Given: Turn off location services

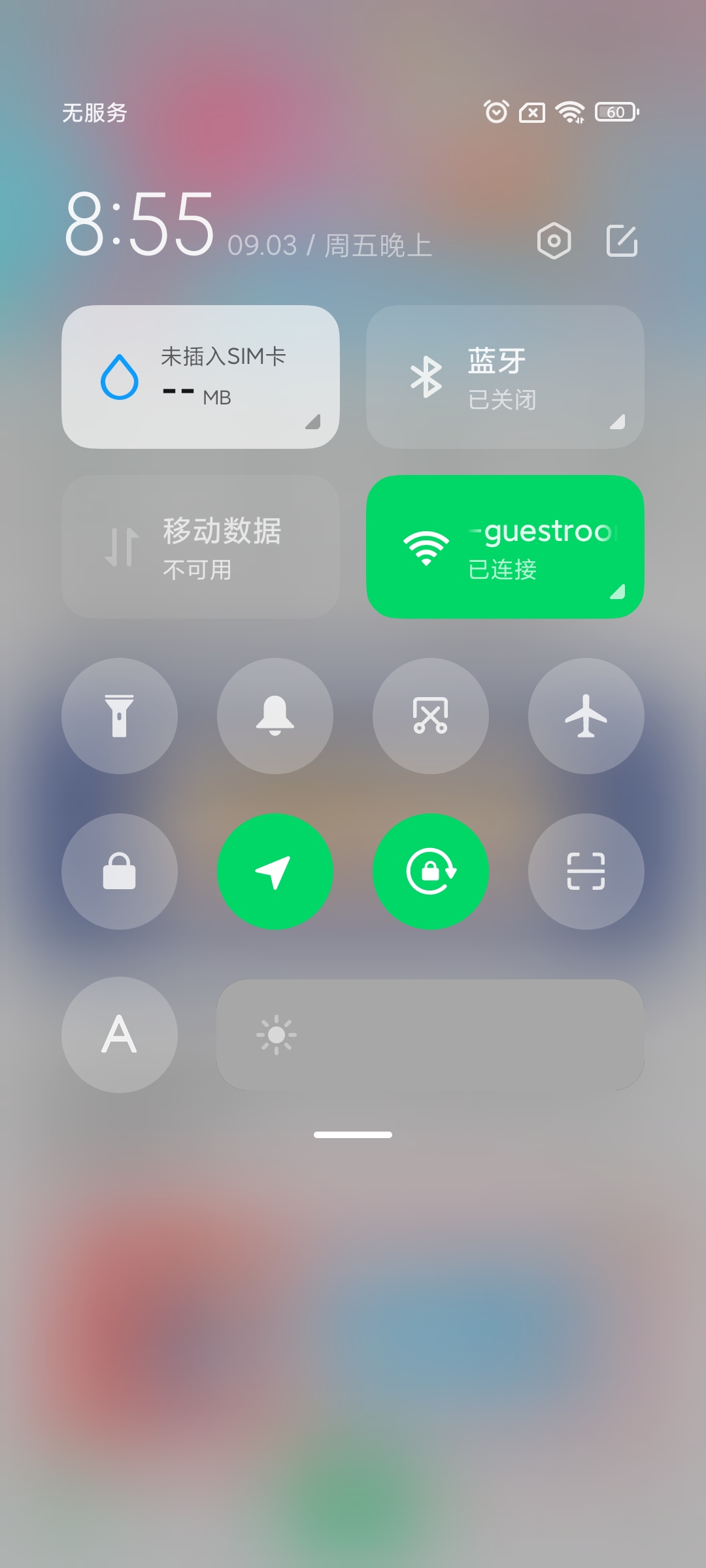Looking at the screenshot, I should coord(275,872).
